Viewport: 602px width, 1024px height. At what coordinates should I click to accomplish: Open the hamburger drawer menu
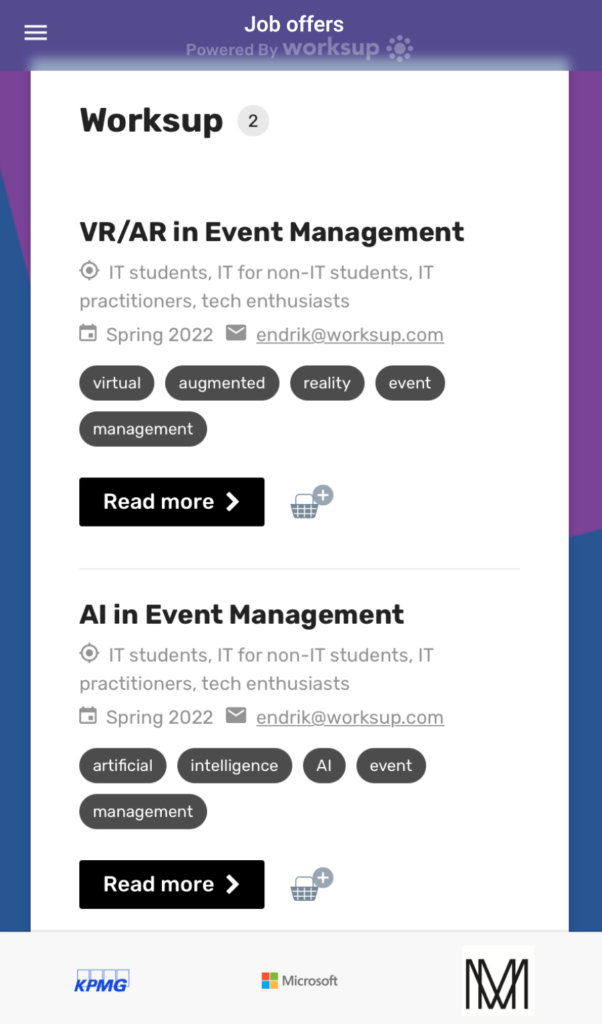(35, 32)
